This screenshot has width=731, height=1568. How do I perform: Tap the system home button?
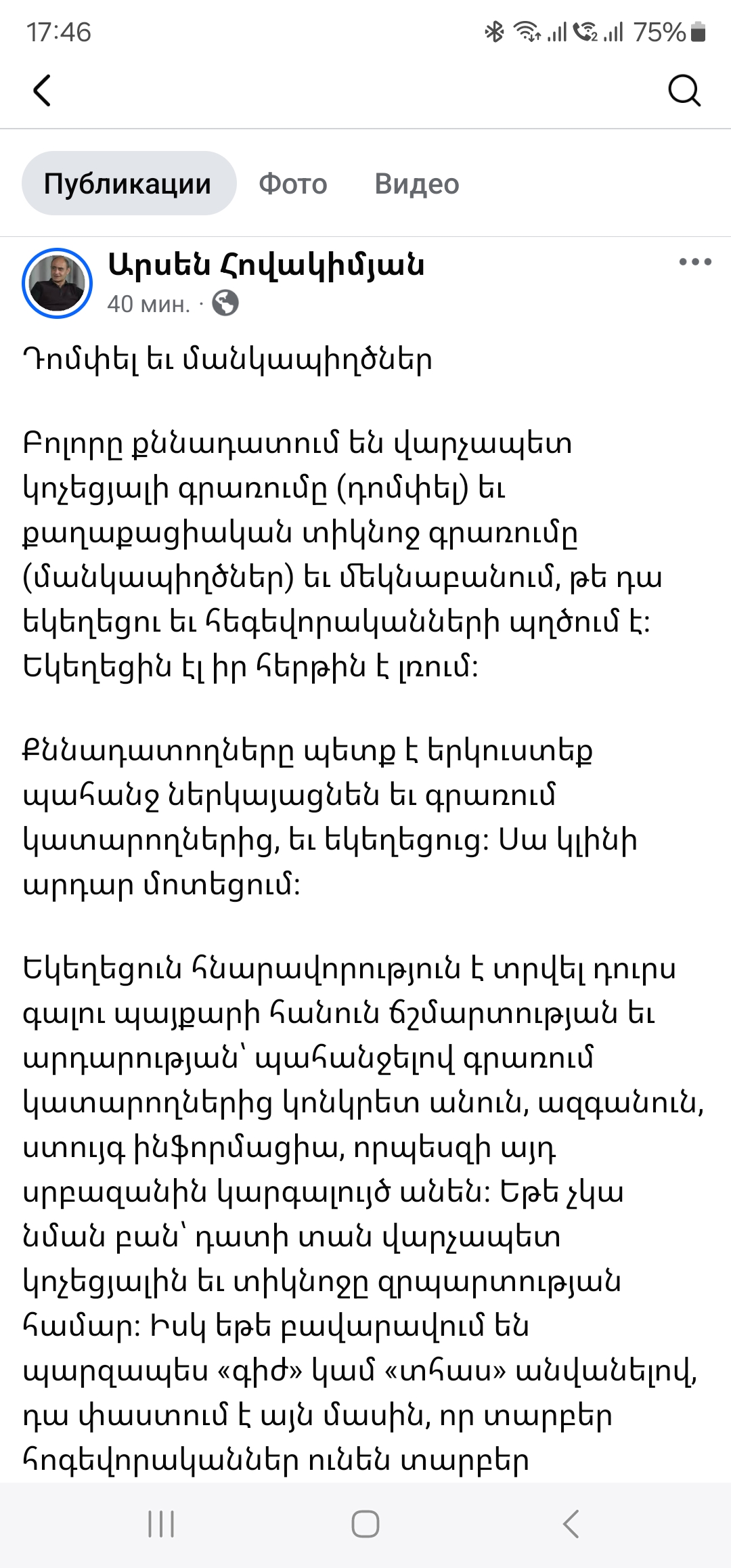click(x=365, y=1524)
